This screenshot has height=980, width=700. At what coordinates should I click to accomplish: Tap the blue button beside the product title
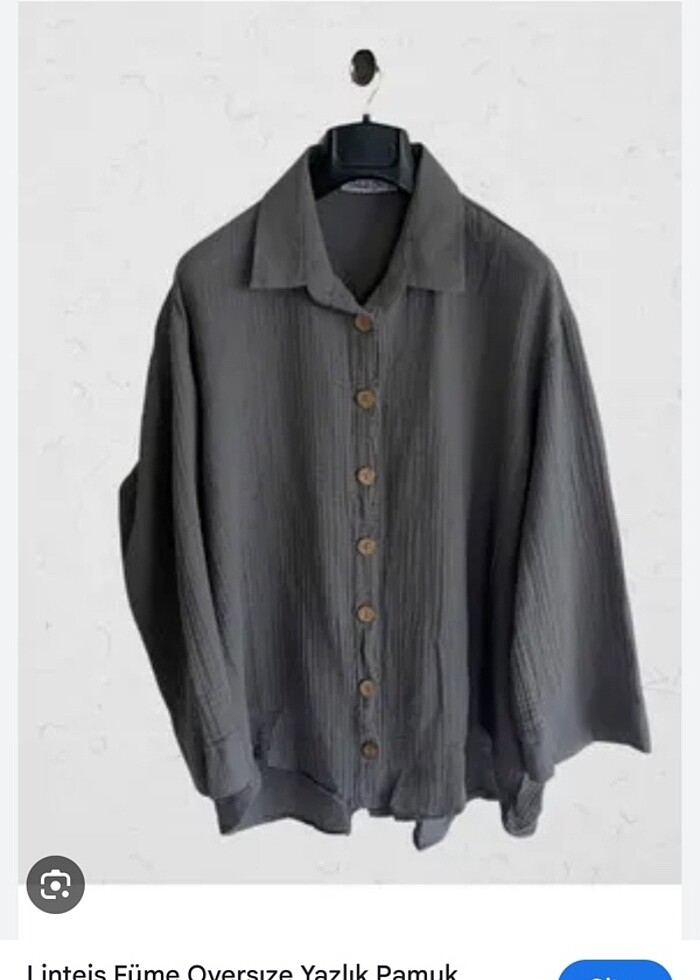point(614,970)
